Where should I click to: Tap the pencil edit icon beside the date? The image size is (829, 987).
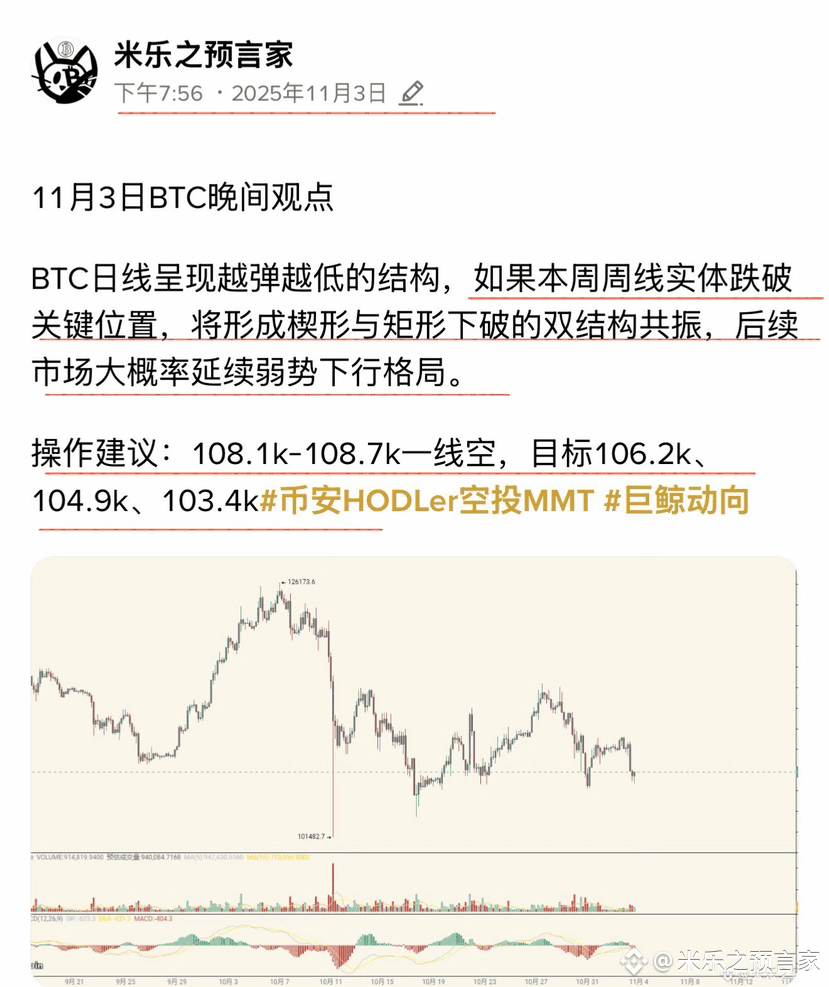(x=410, y=94)
